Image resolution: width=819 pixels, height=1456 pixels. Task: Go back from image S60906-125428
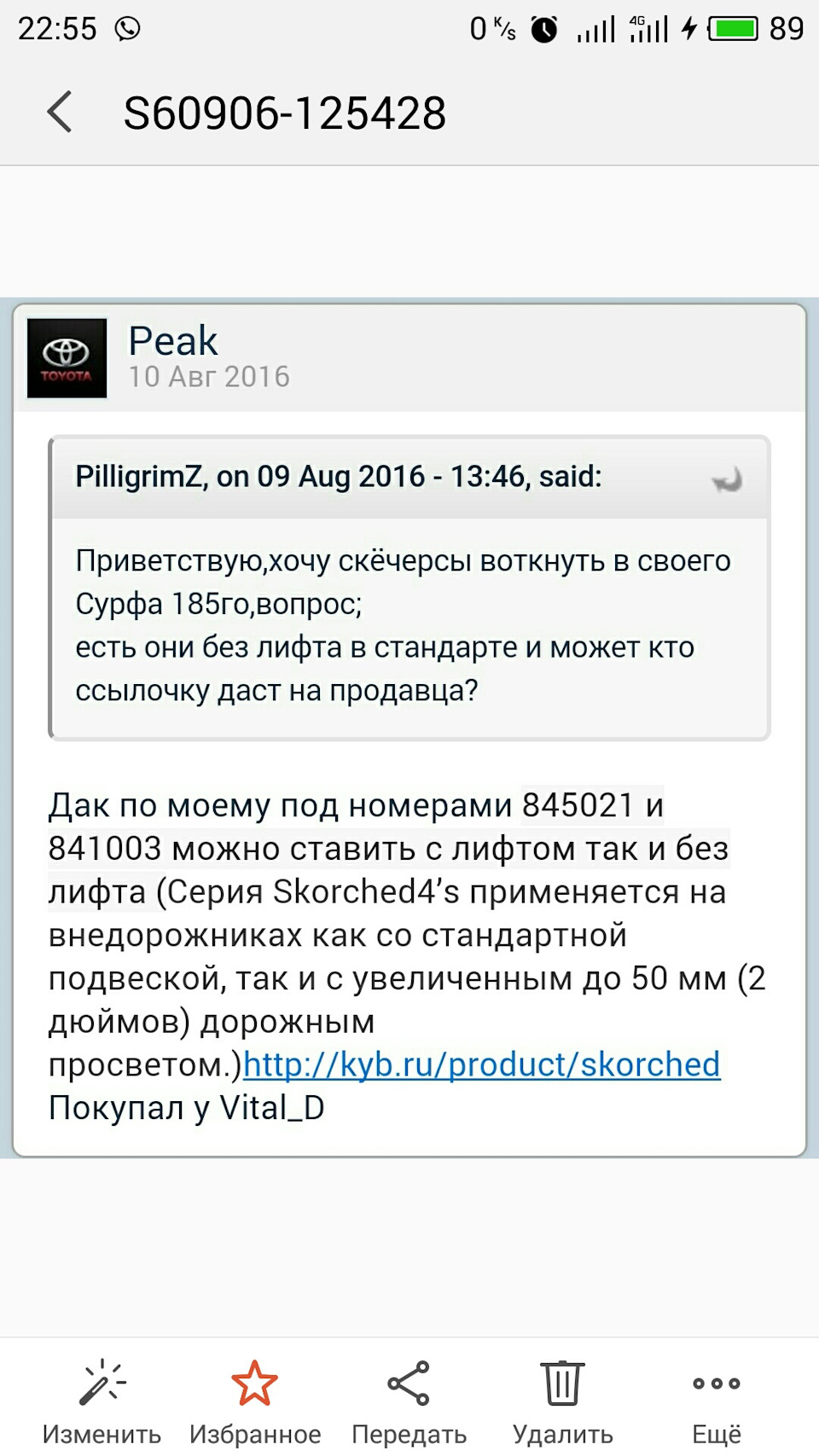[x=60, y=113]
